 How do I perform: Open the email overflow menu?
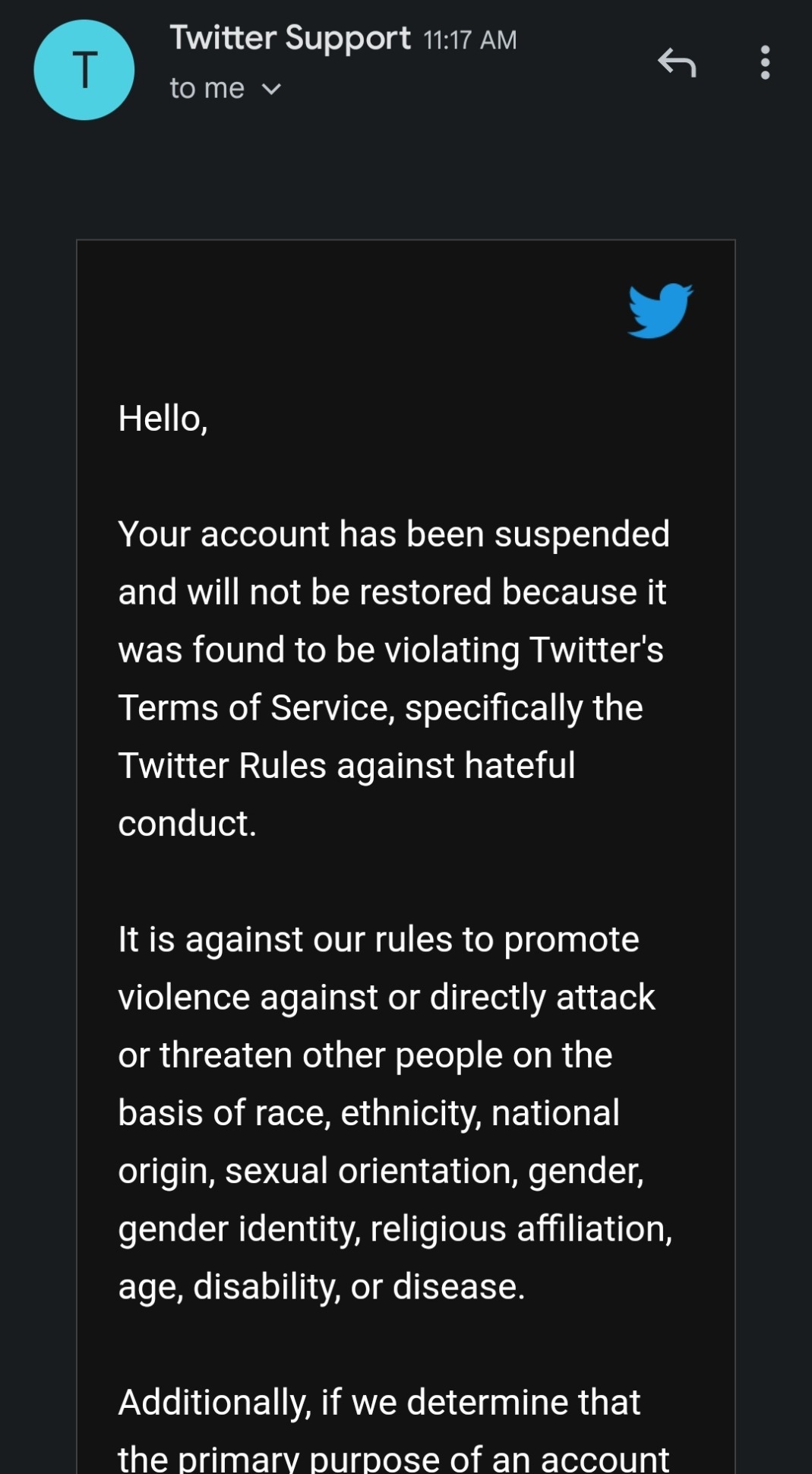(x=765, y=62)
